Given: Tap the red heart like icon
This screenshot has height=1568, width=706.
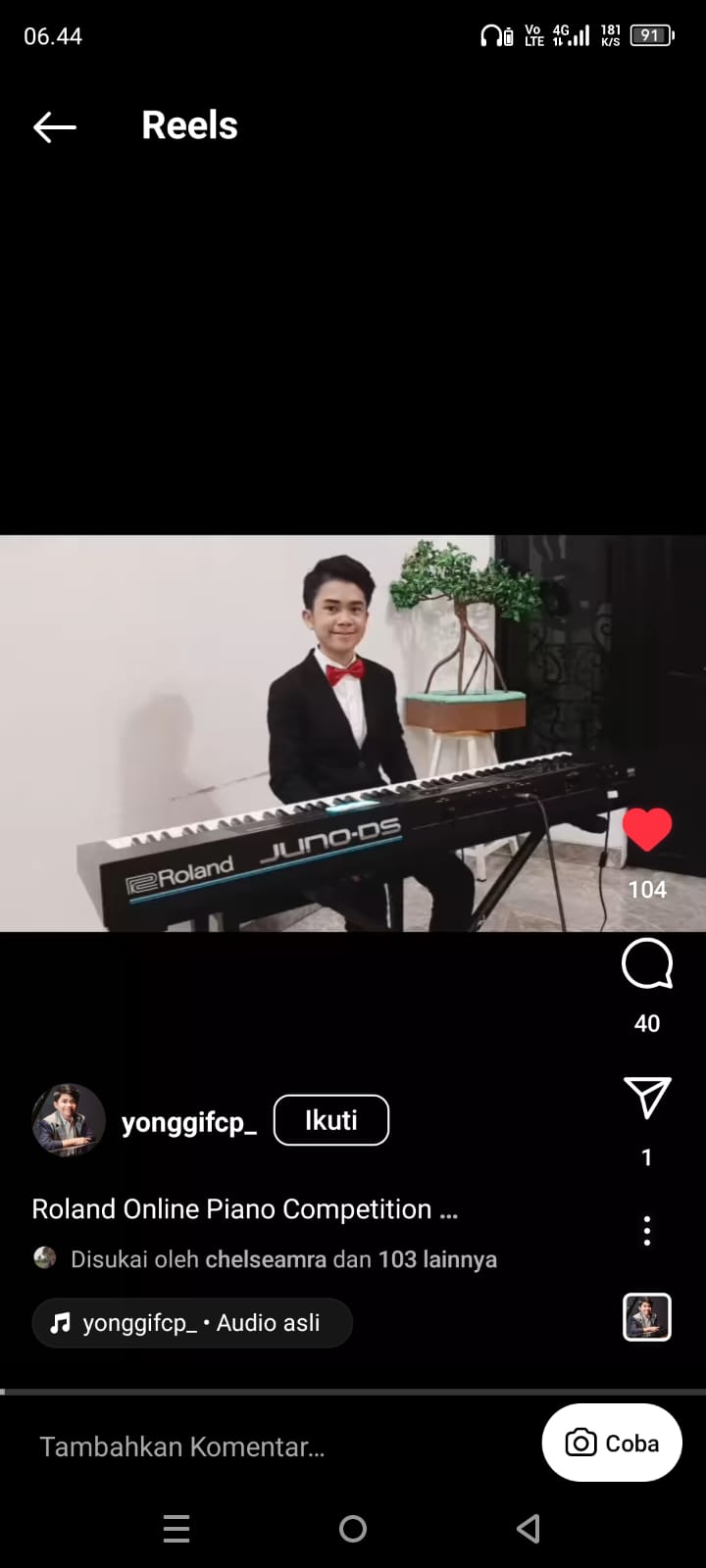Looking at the screenshot, I should 647,831.
